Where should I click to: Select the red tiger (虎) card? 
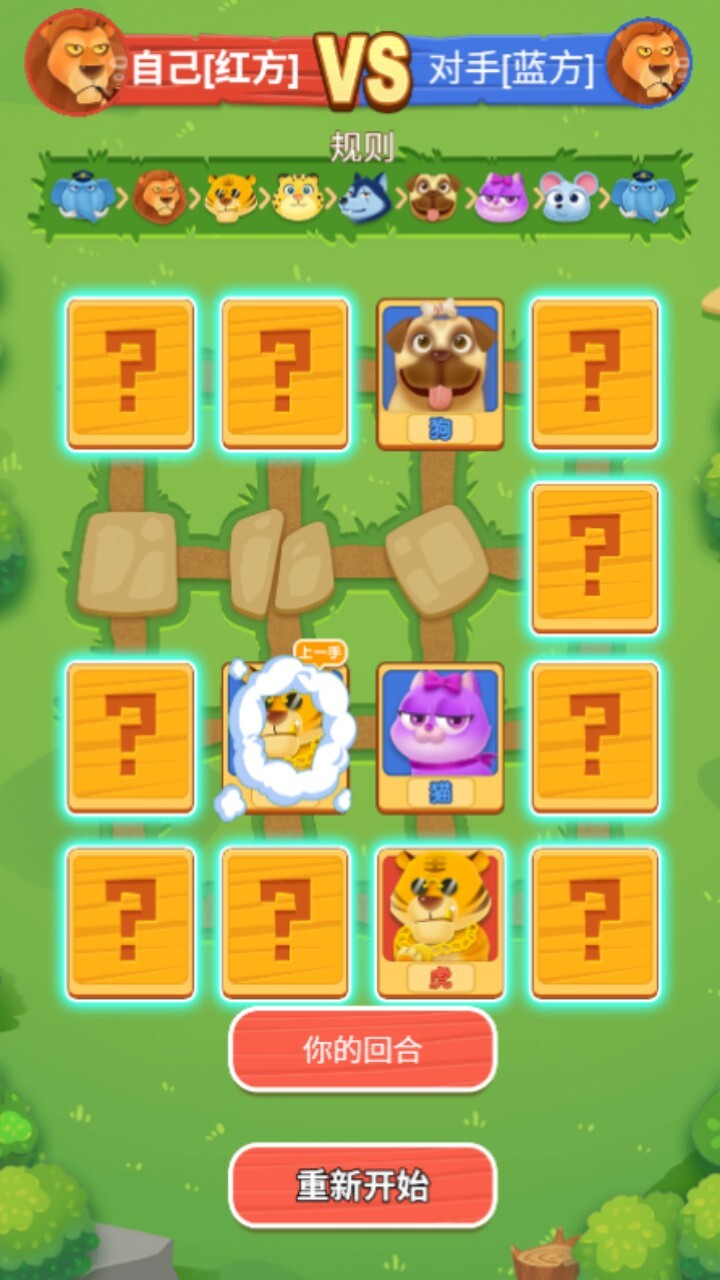440,922
